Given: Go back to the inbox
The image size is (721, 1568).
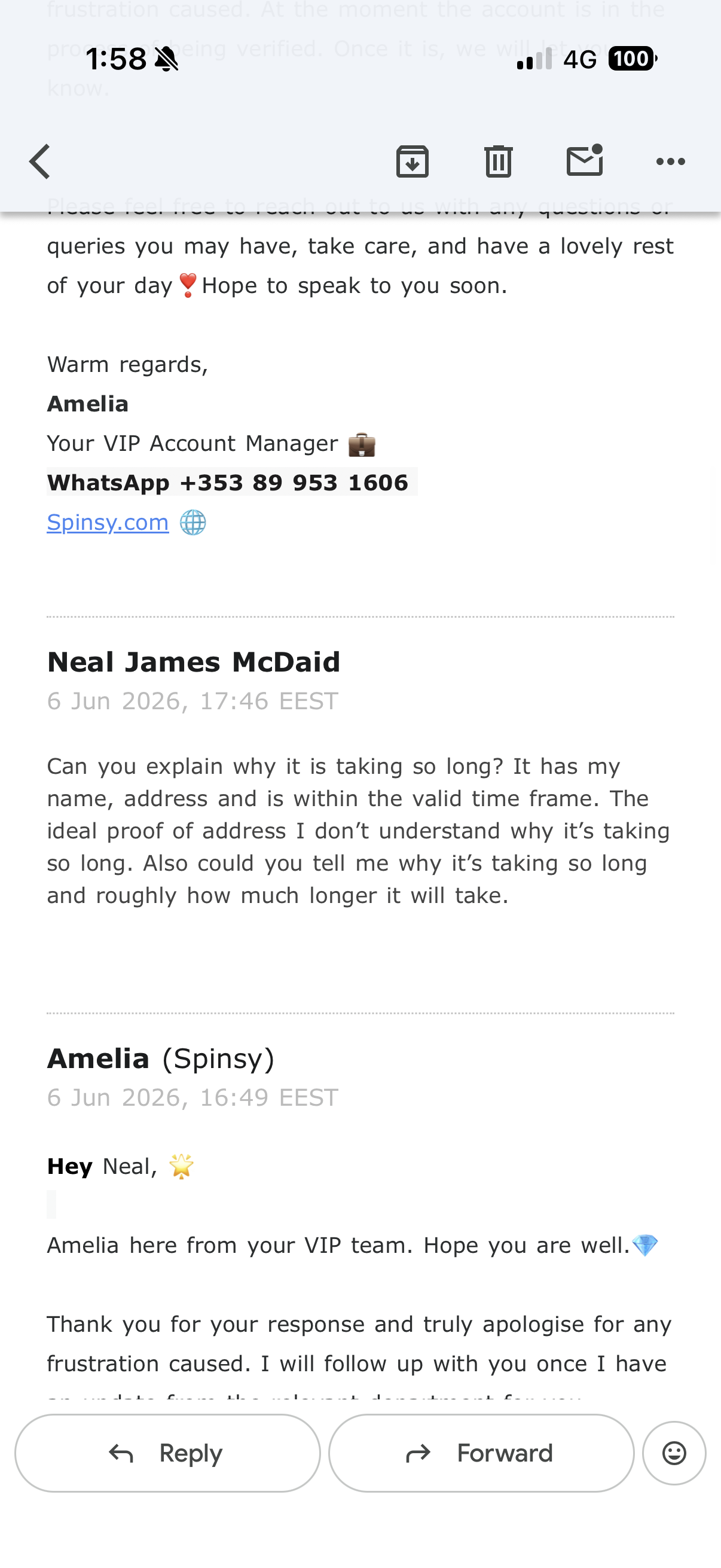Looking at the screenshot, I should (x=39, y=161).
